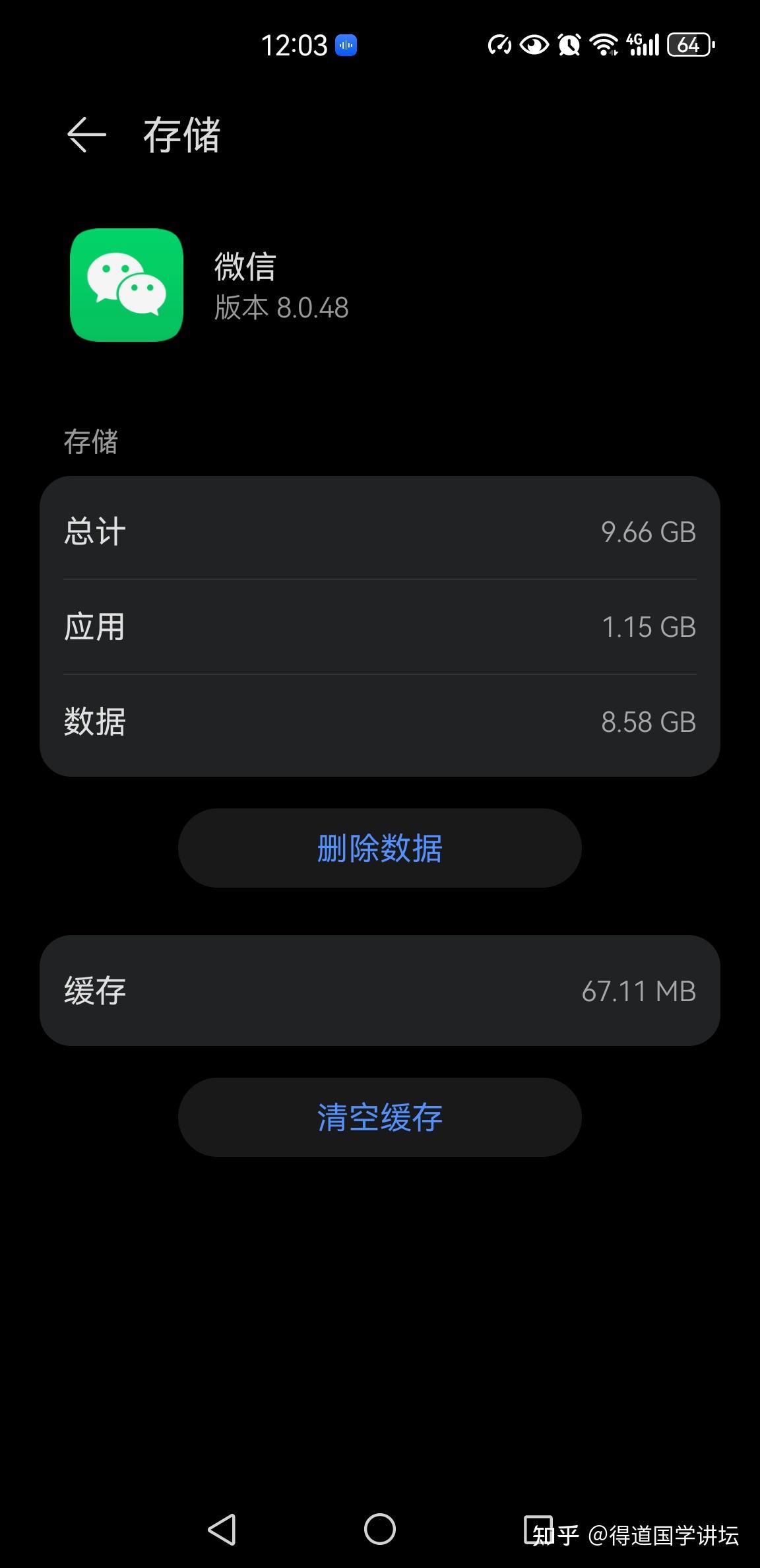
Task: Tap the back arrow beside 存储 title
Action: pos(87,135)
